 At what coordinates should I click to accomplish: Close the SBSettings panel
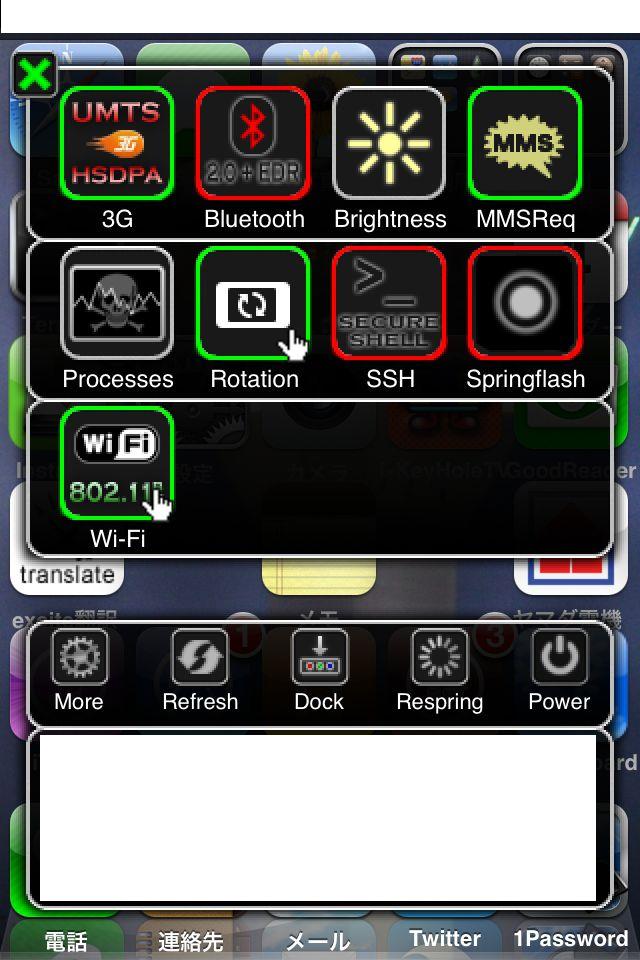(x=34, y=74)
